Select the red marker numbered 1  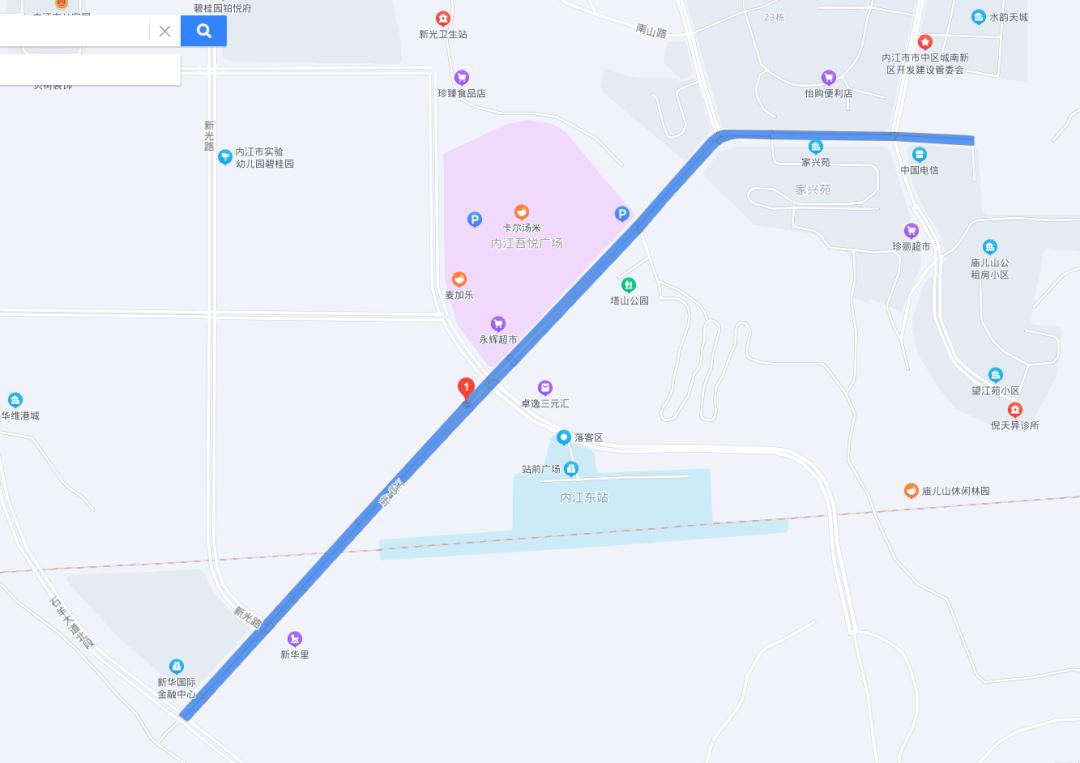(x=465, y=388)
